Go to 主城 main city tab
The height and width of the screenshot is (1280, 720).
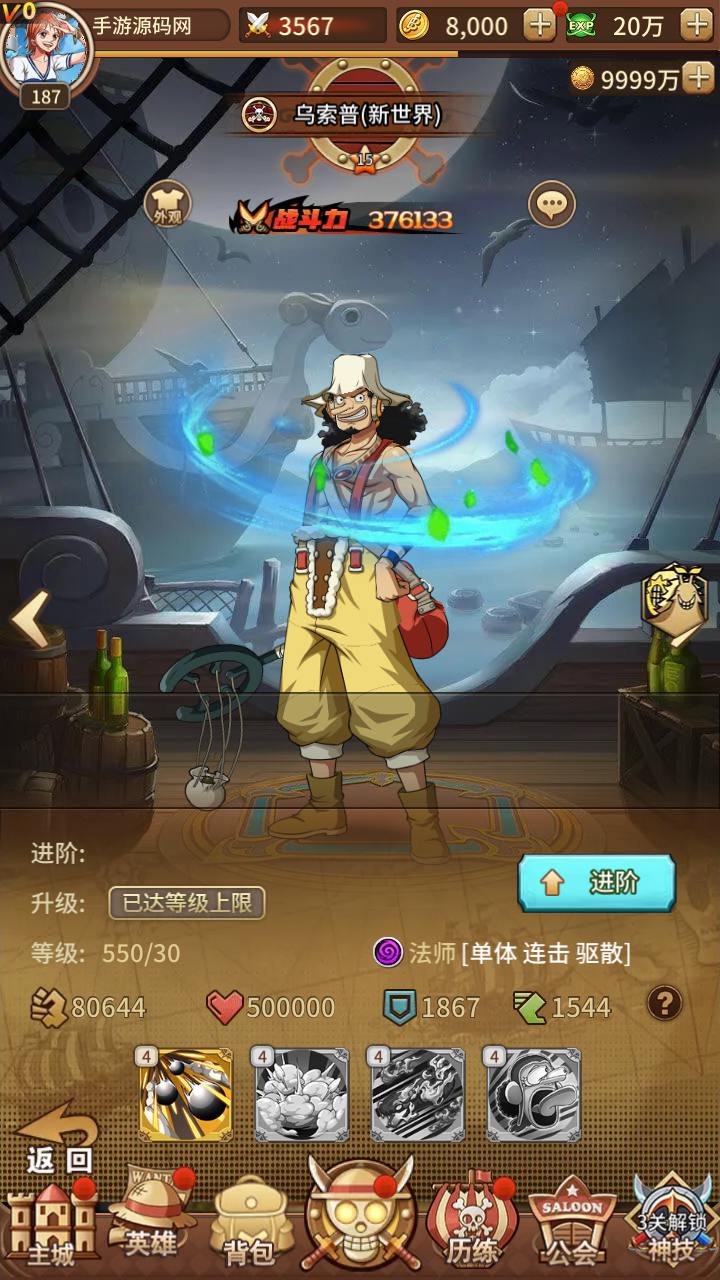point(52,1225)
